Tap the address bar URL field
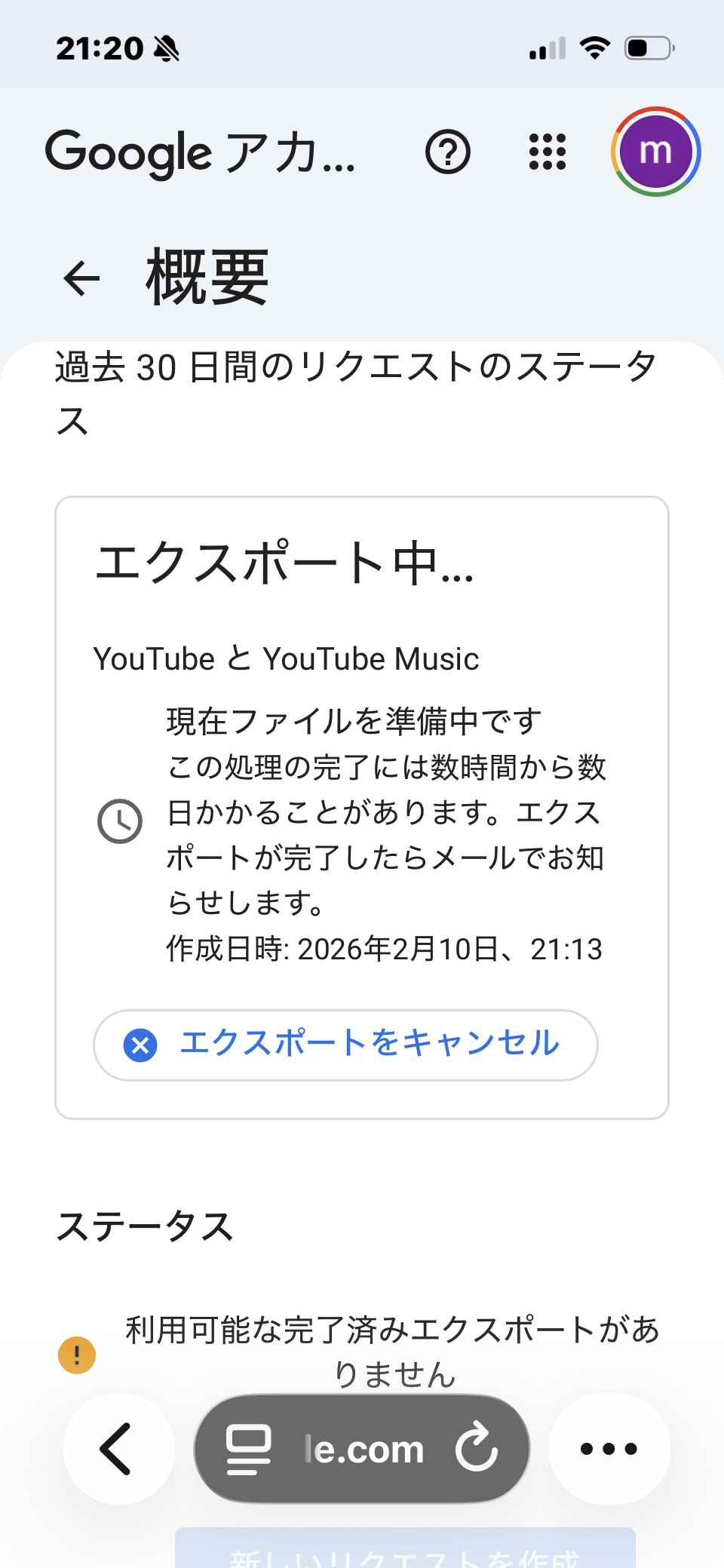 [x=366, y=1450]
